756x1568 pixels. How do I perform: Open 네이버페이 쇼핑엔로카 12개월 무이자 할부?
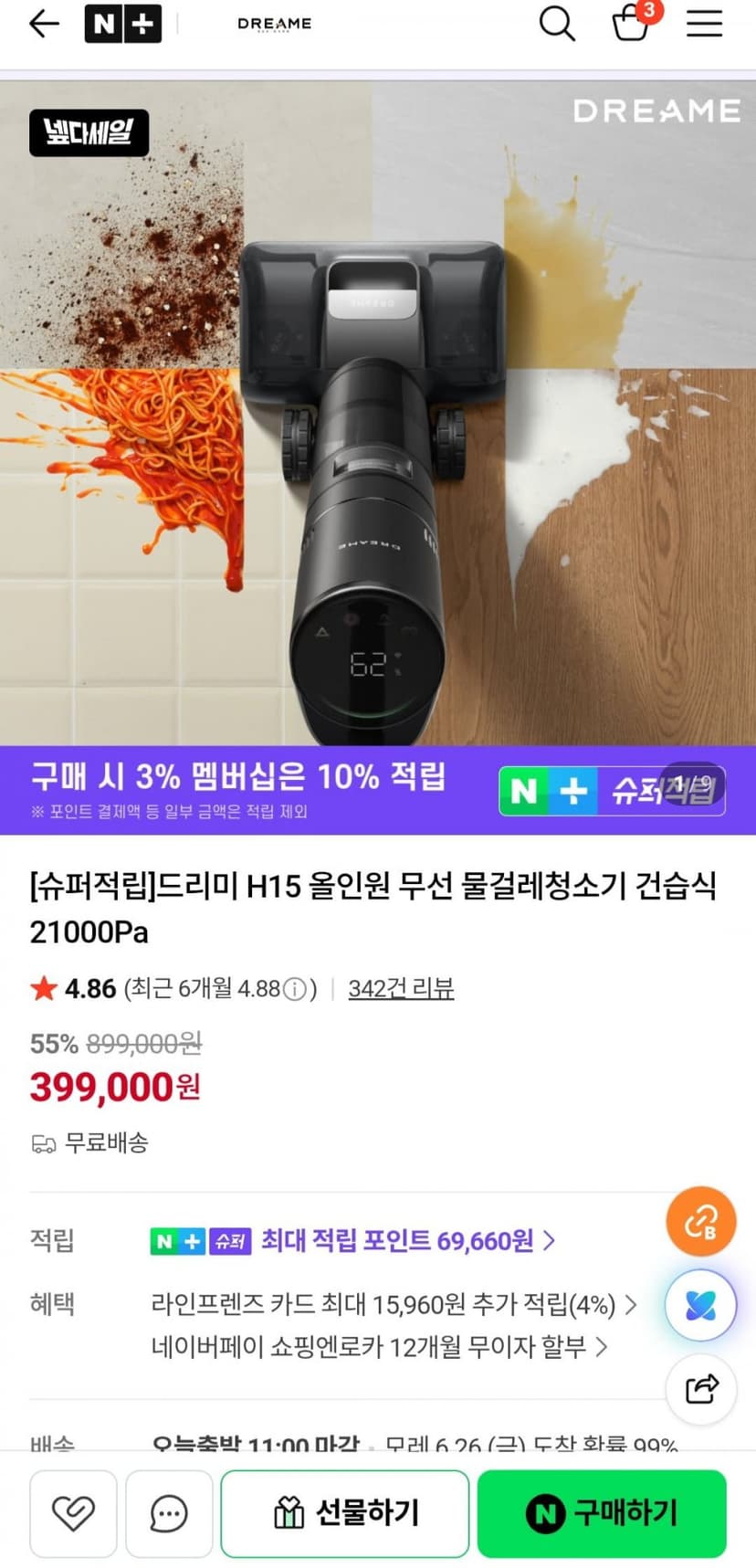379,1347
